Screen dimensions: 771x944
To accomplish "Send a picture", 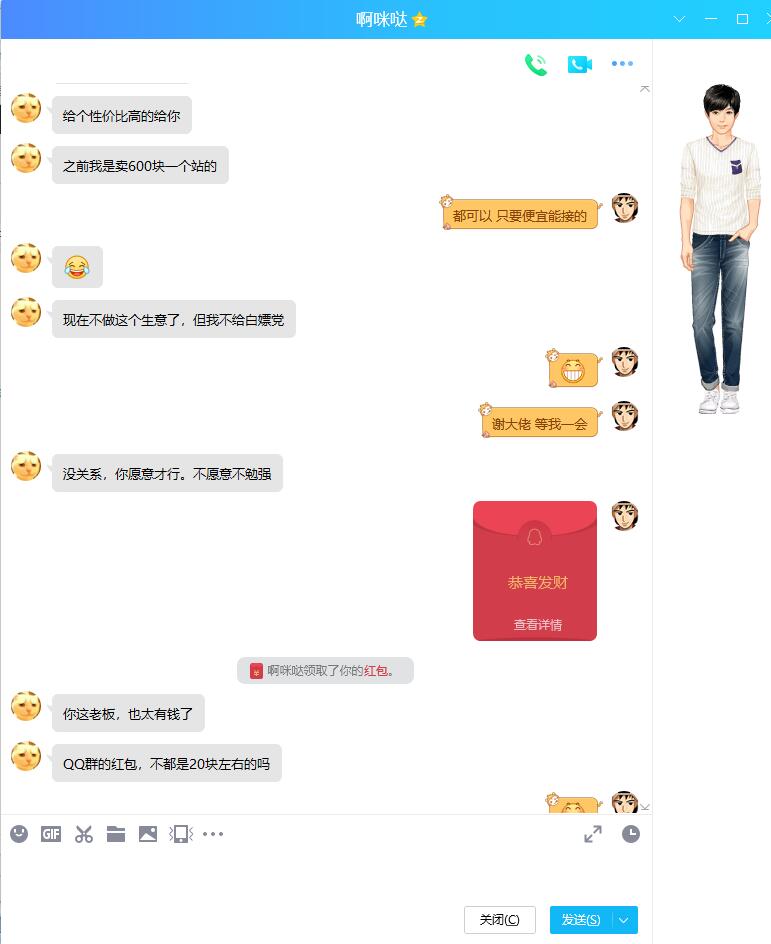I will tap(148, 834).
